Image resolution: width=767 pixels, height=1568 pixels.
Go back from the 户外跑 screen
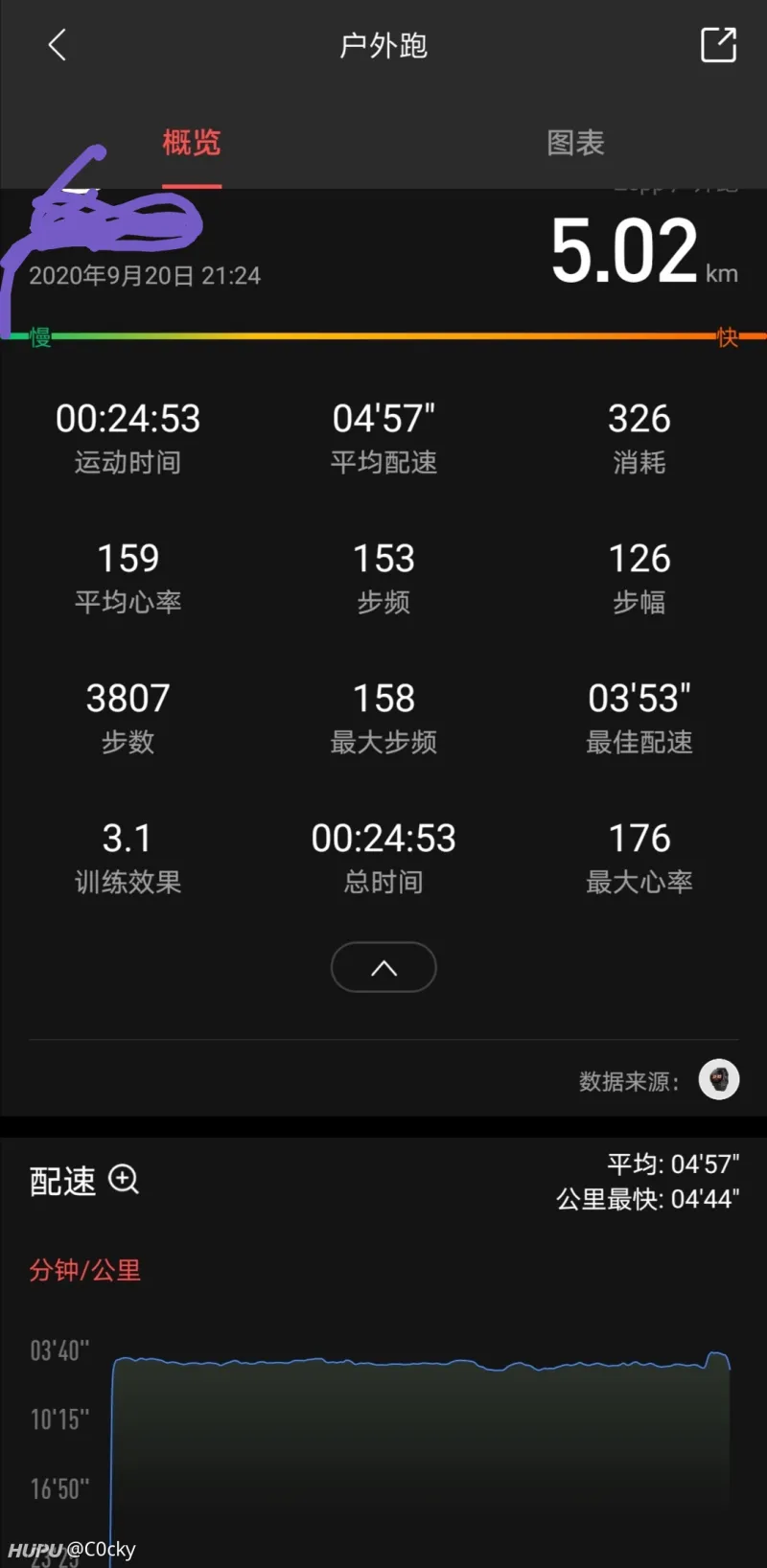coord(58,45)
